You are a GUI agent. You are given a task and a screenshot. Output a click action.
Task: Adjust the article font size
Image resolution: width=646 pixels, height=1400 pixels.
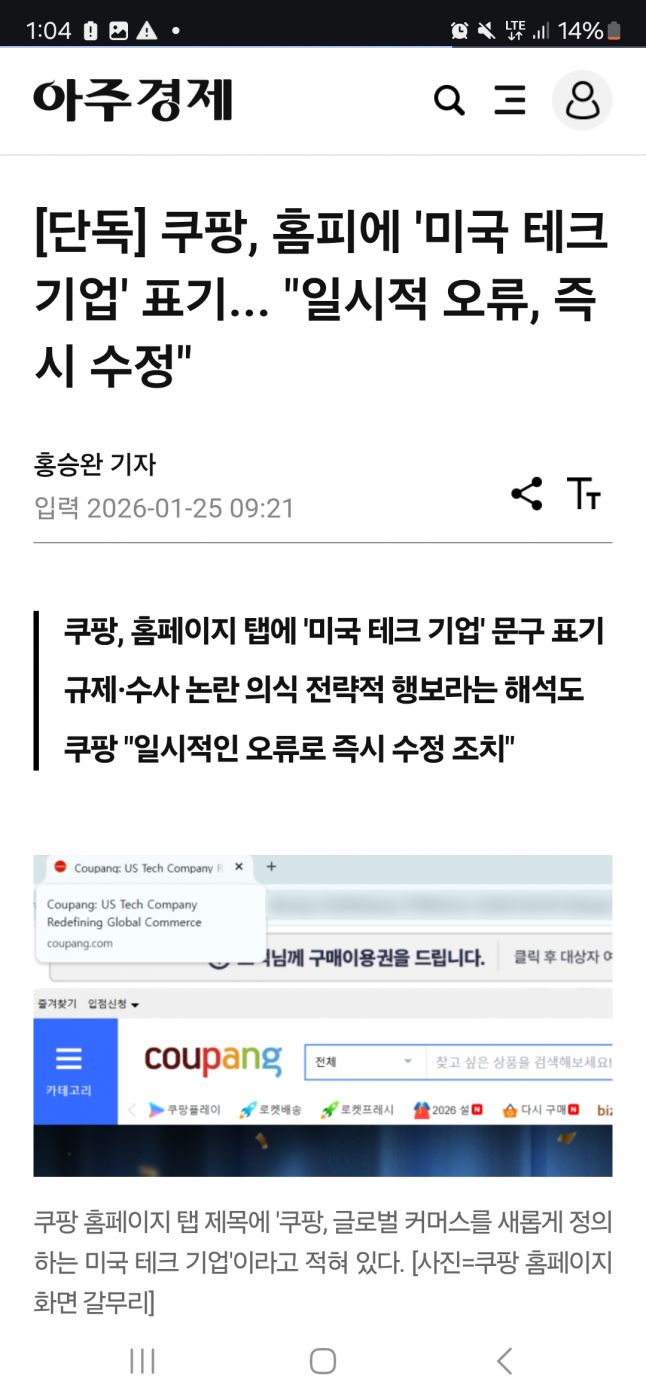click(584, 494)
